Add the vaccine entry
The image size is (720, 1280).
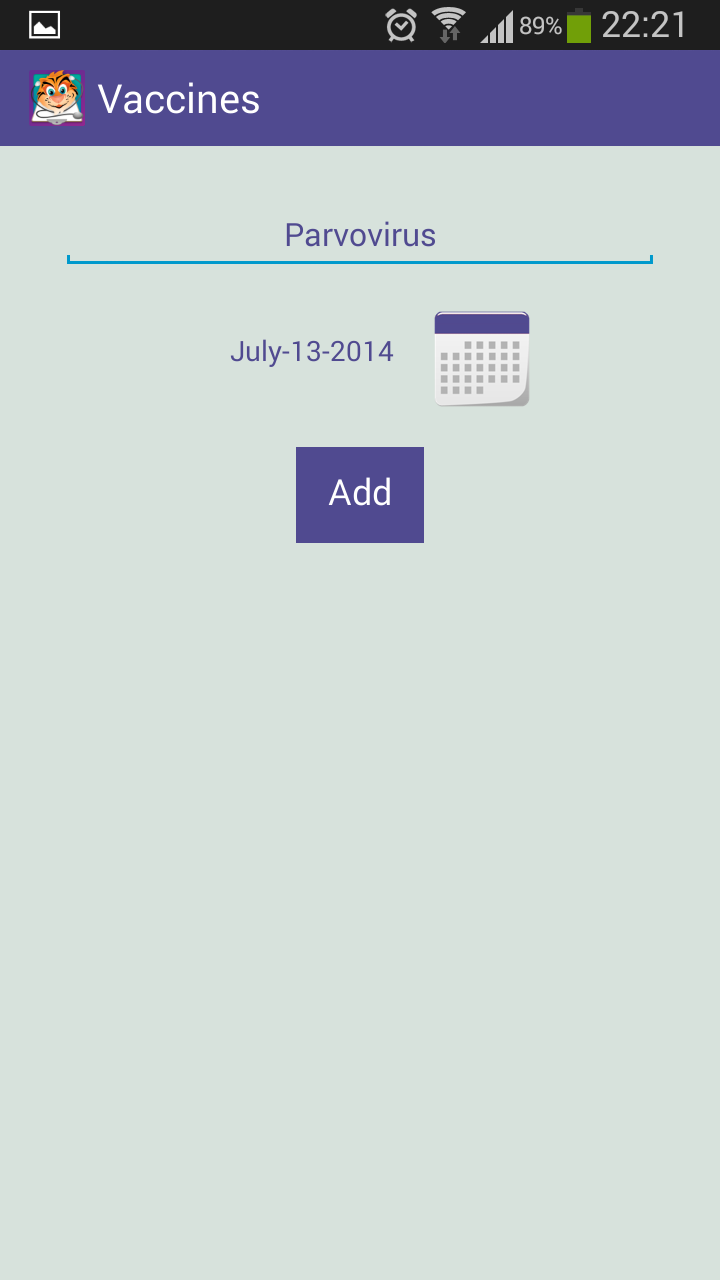(360, 494)
